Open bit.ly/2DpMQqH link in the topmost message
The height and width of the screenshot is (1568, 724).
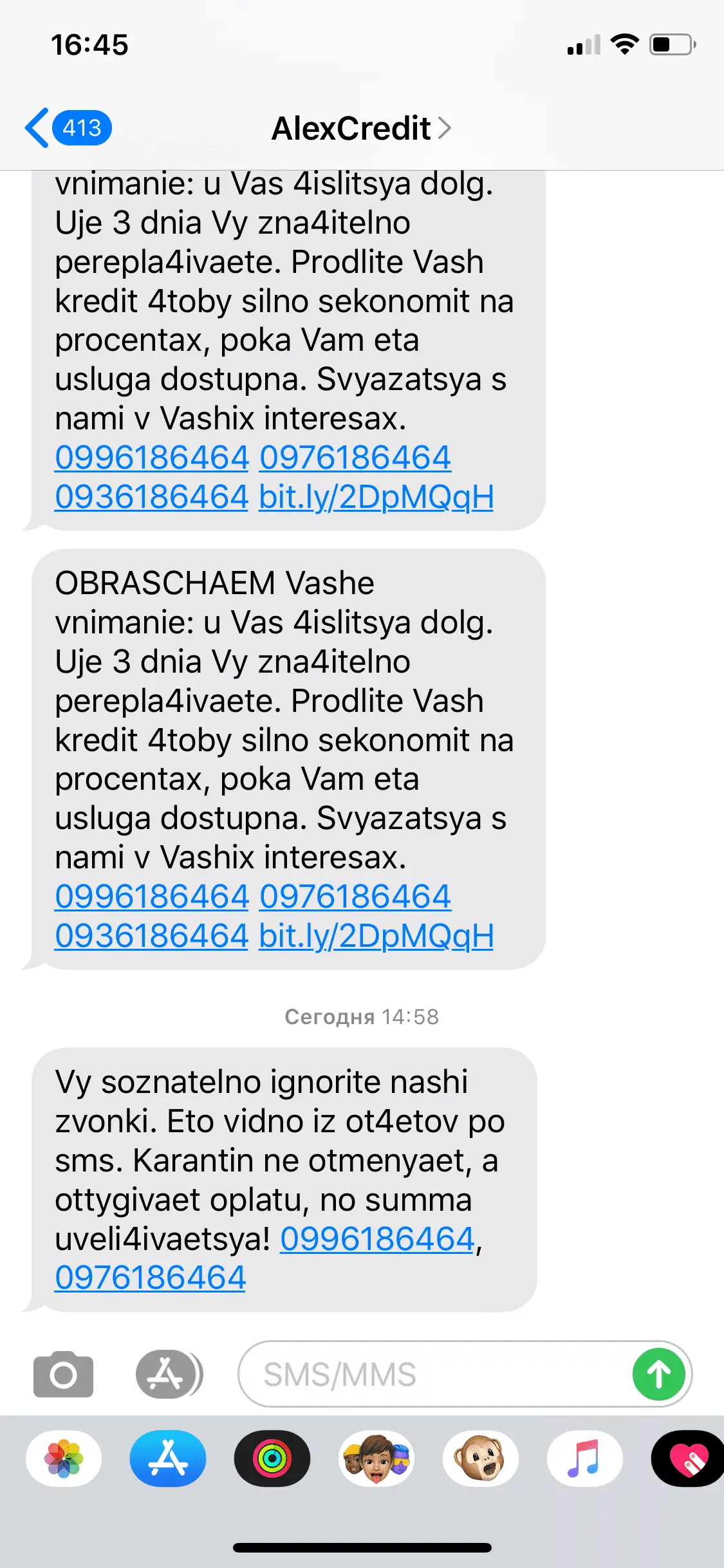[376, 497]
